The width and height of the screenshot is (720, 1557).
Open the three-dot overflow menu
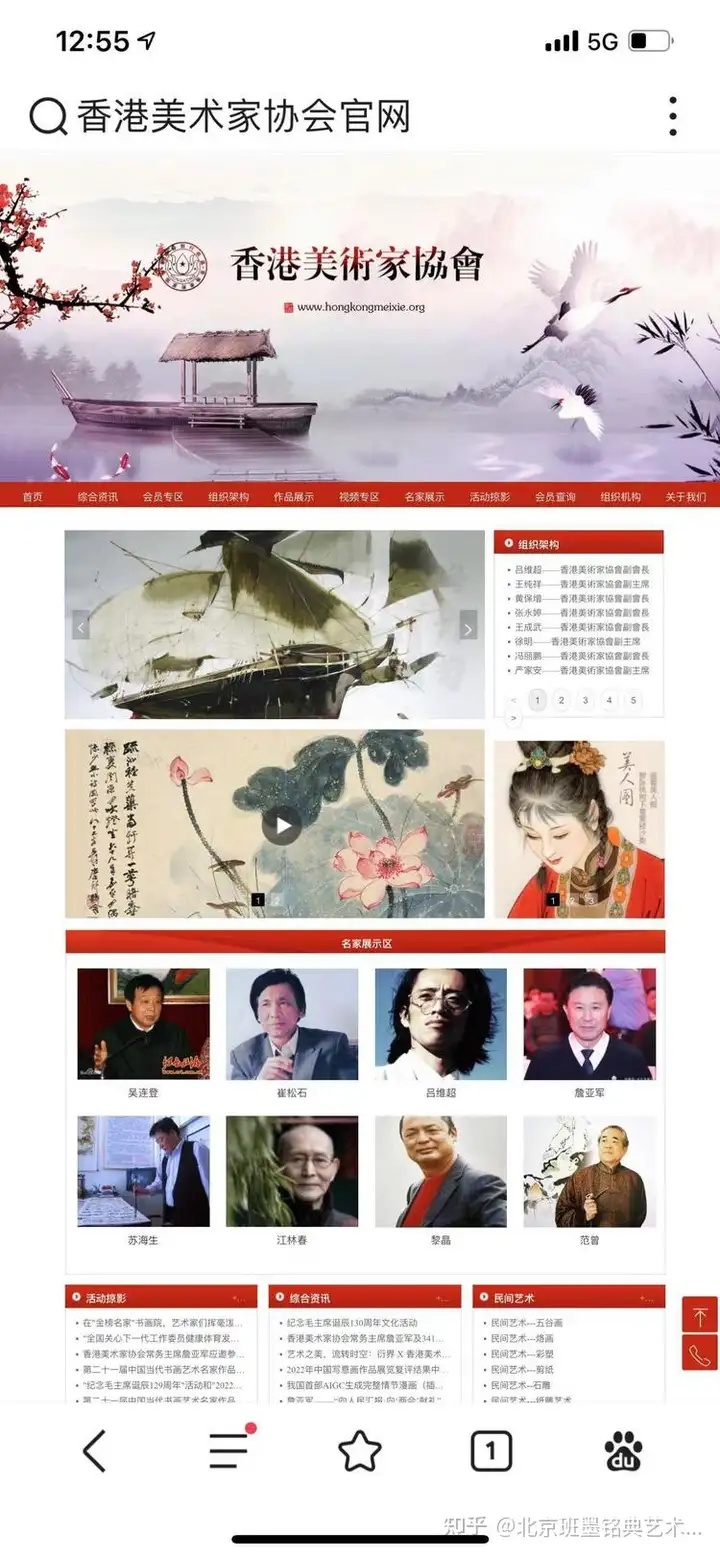pos(673,116)
